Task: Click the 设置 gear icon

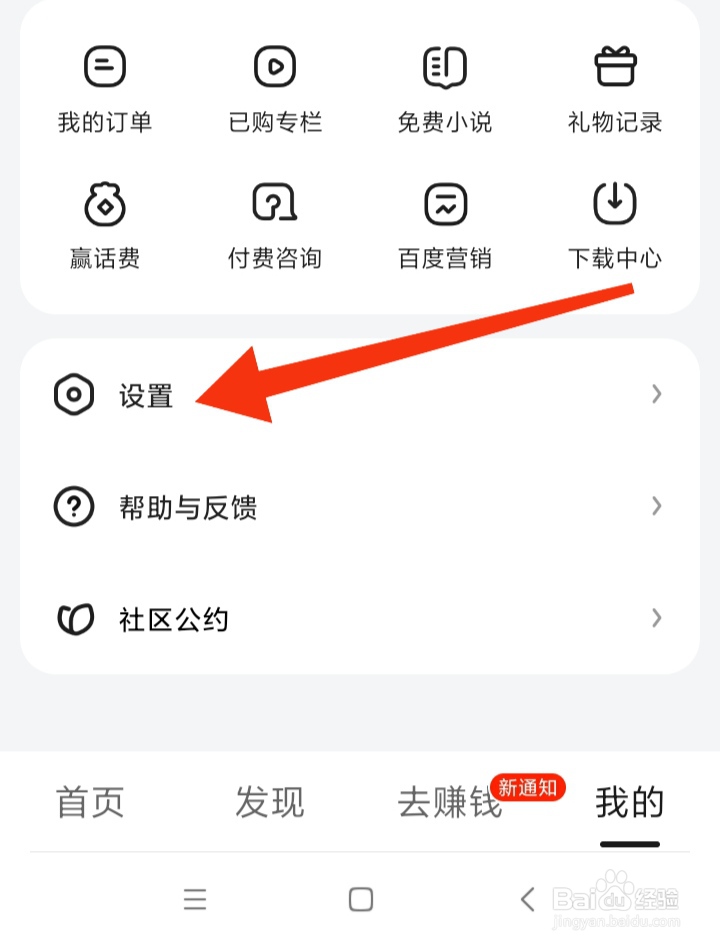Action: pos(73,394)
